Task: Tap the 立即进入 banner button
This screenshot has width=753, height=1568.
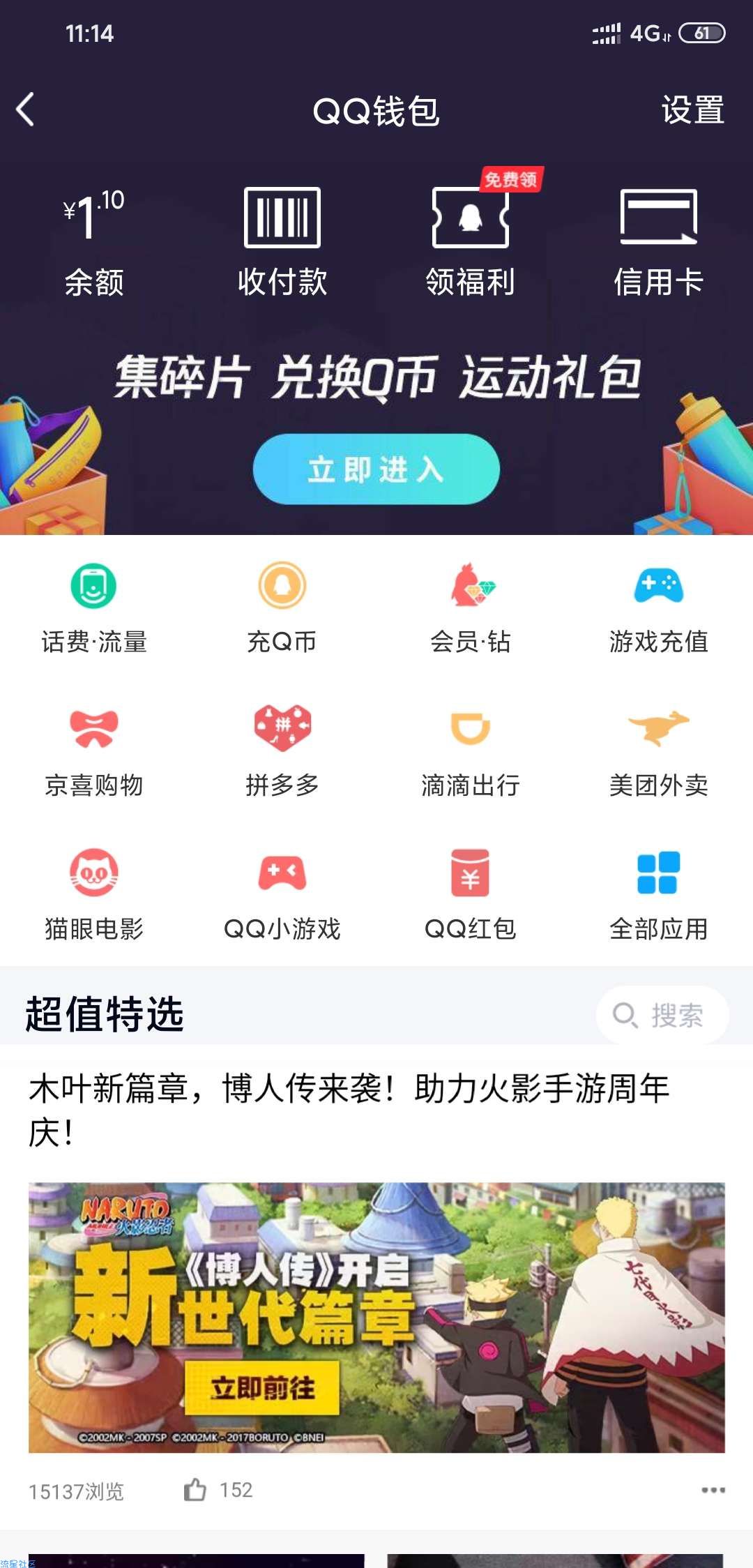Action: (x=376, y=469)
